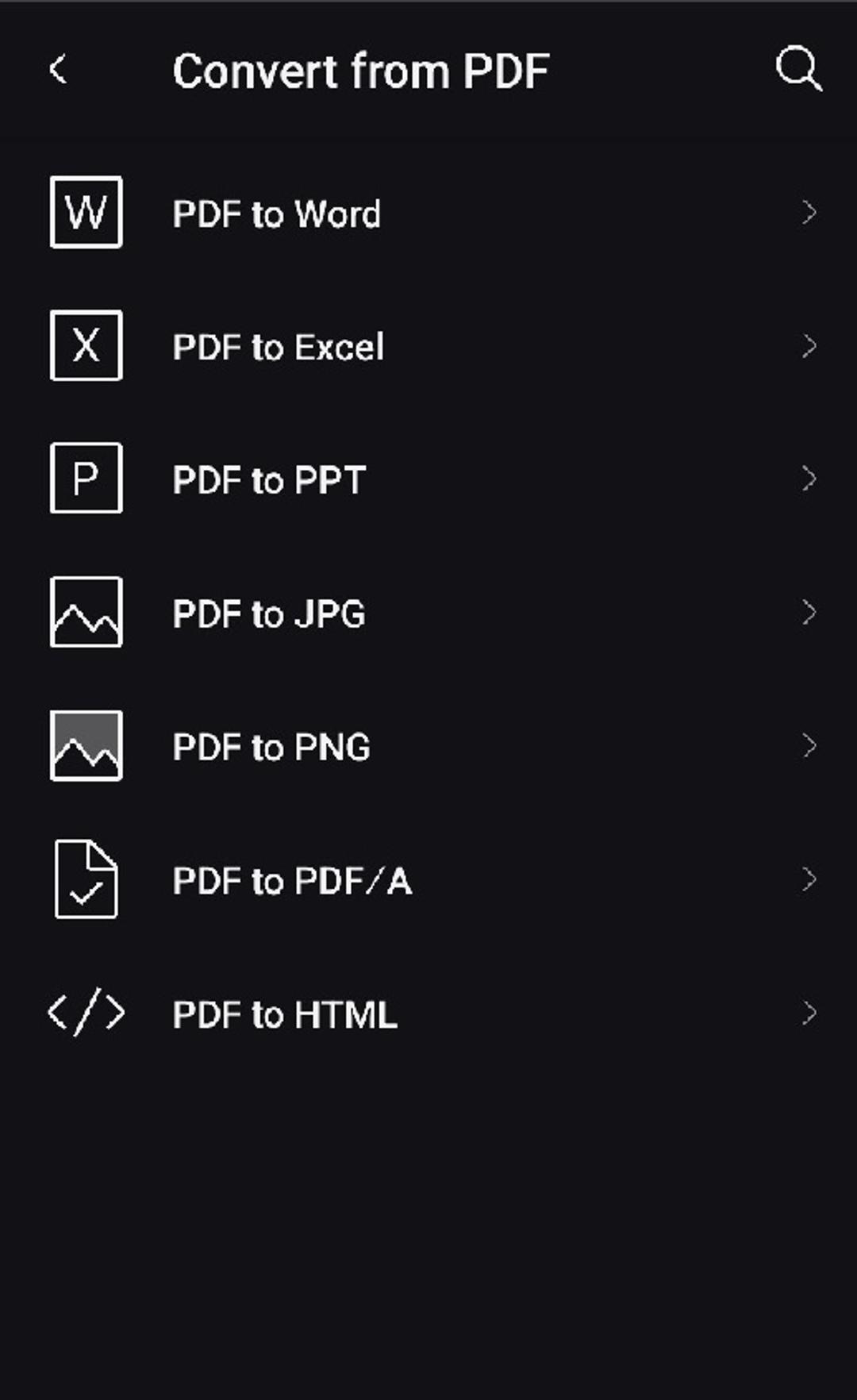This screenshot has width=857, height=1400.
Task: Select the P icon for PDF to PPT
Action: point(86,479)
